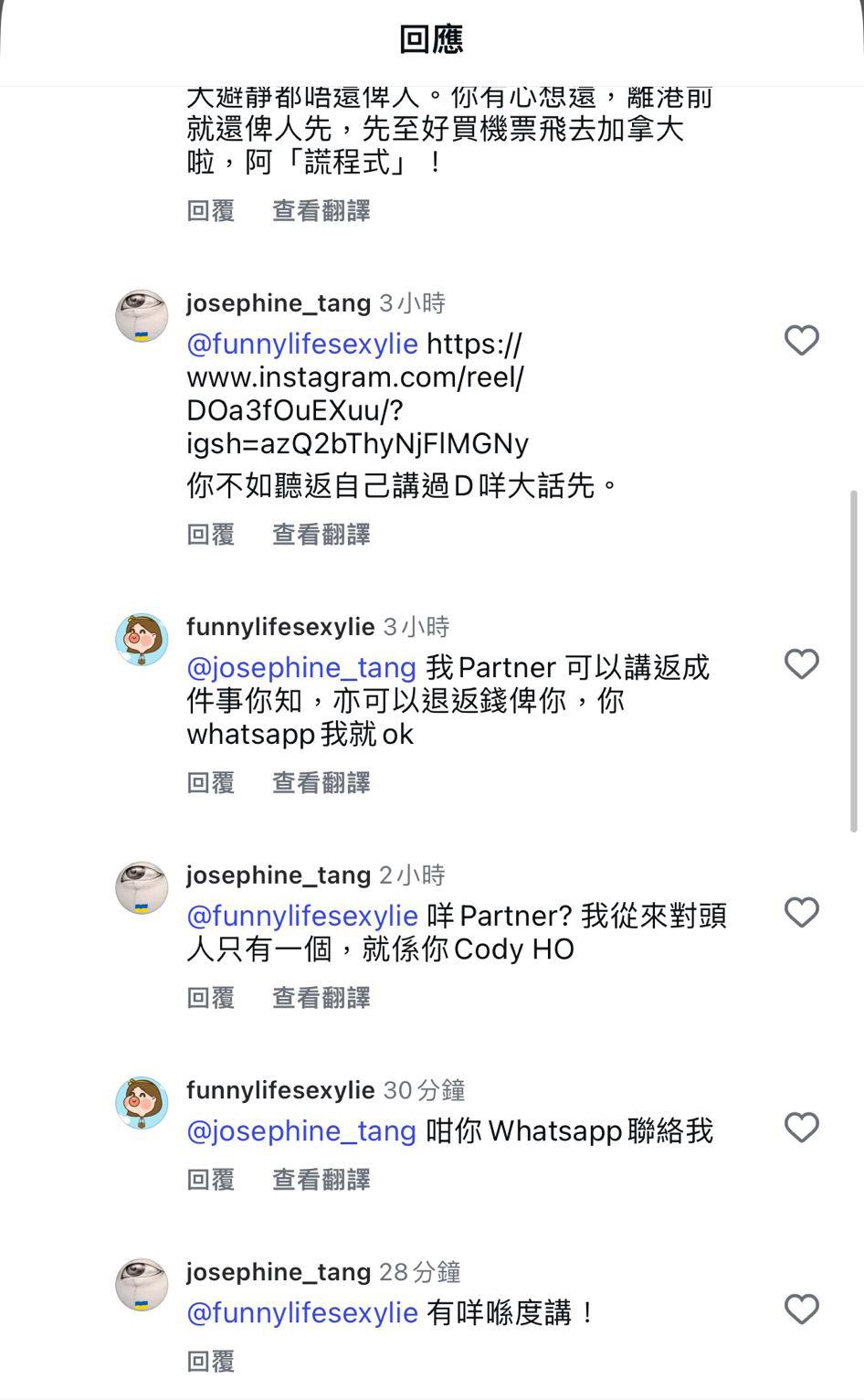Translate funnylifesexylie's Partner whatsapp comment

[321, 783]
